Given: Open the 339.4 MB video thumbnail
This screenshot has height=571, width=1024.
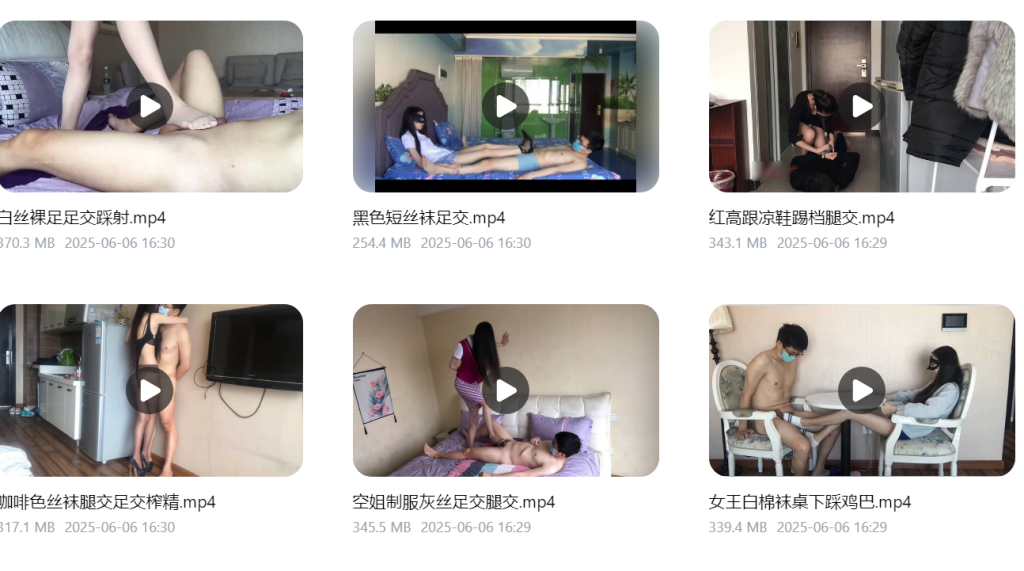Looking at the screenshot, I should [x=861, y=390].
